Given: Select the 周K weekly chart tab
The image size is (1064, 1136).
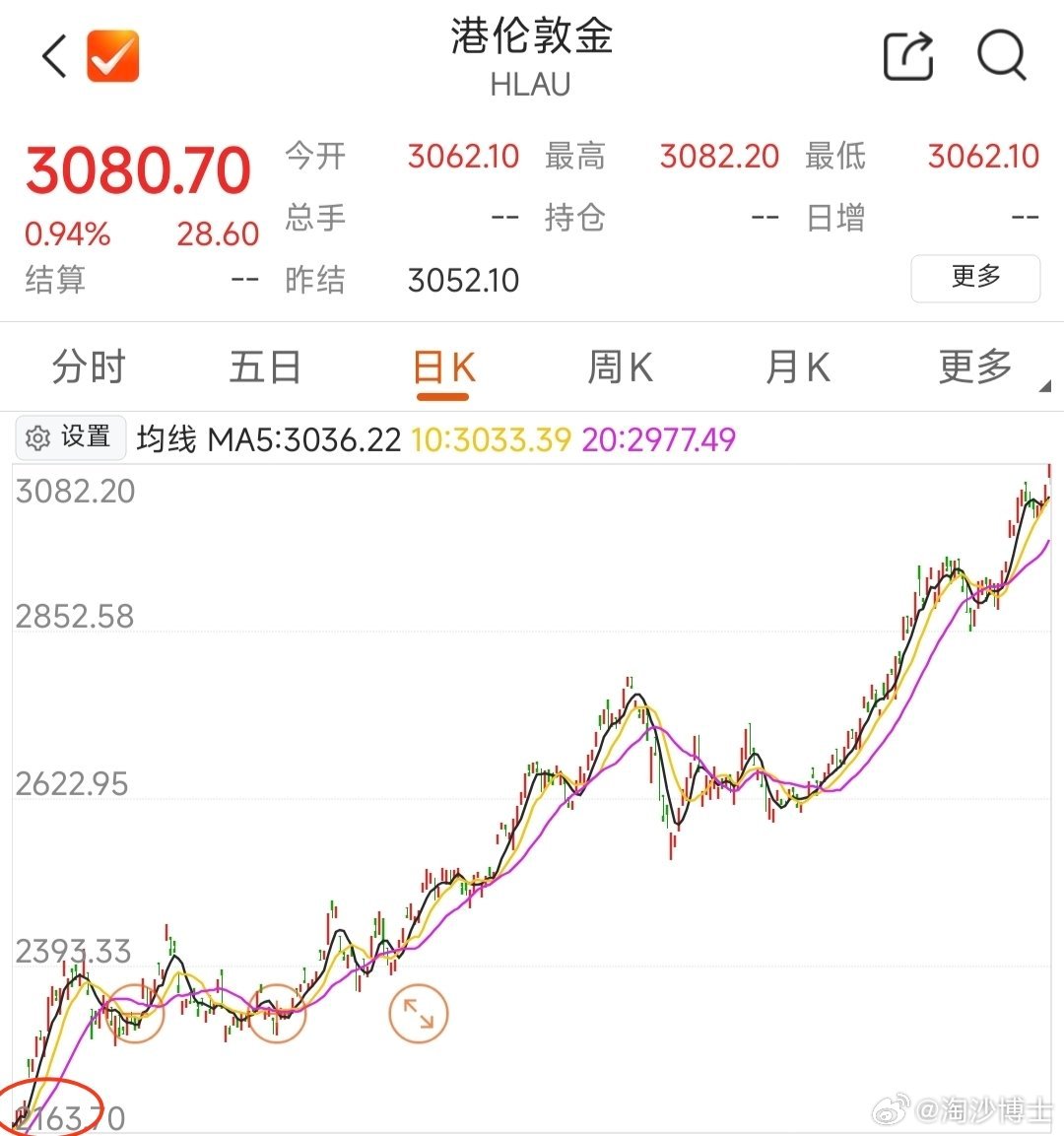Looking at the screenshot, I should [619, 367].
